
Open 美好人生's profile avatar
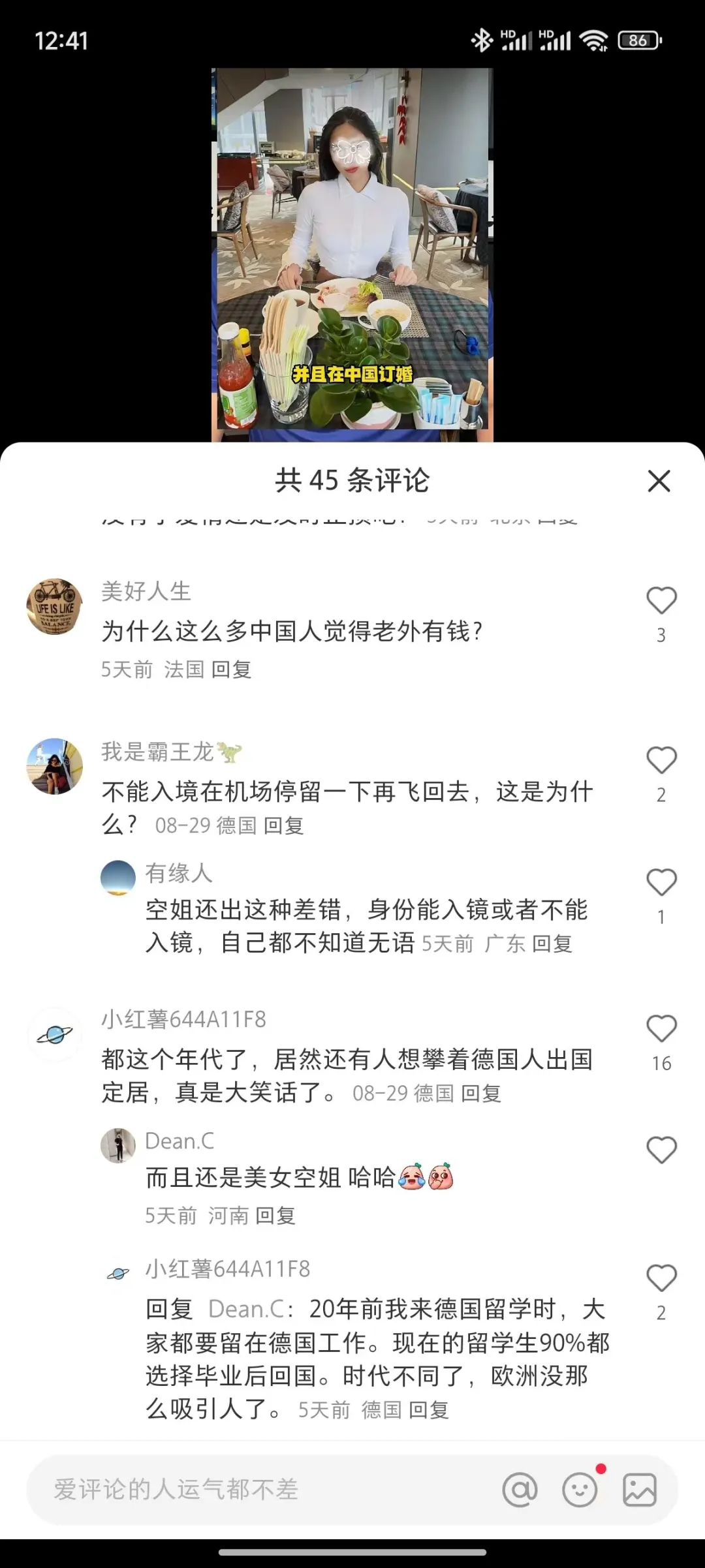coord(54,606)
